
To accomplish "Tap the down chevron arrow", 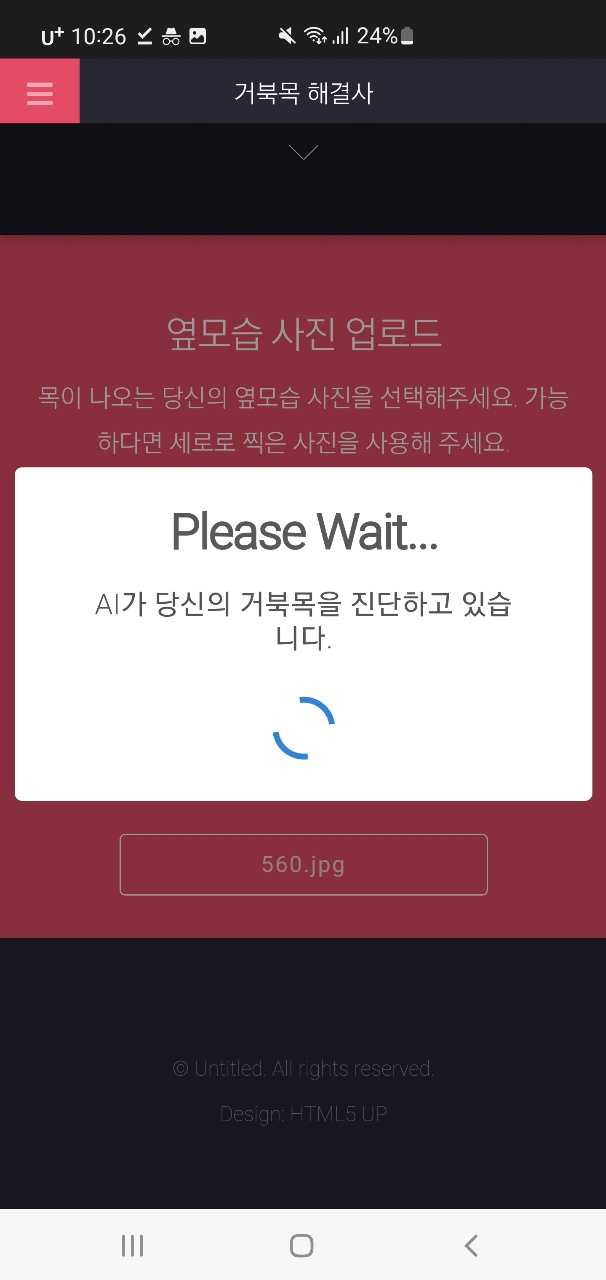I will click(303, 152).
